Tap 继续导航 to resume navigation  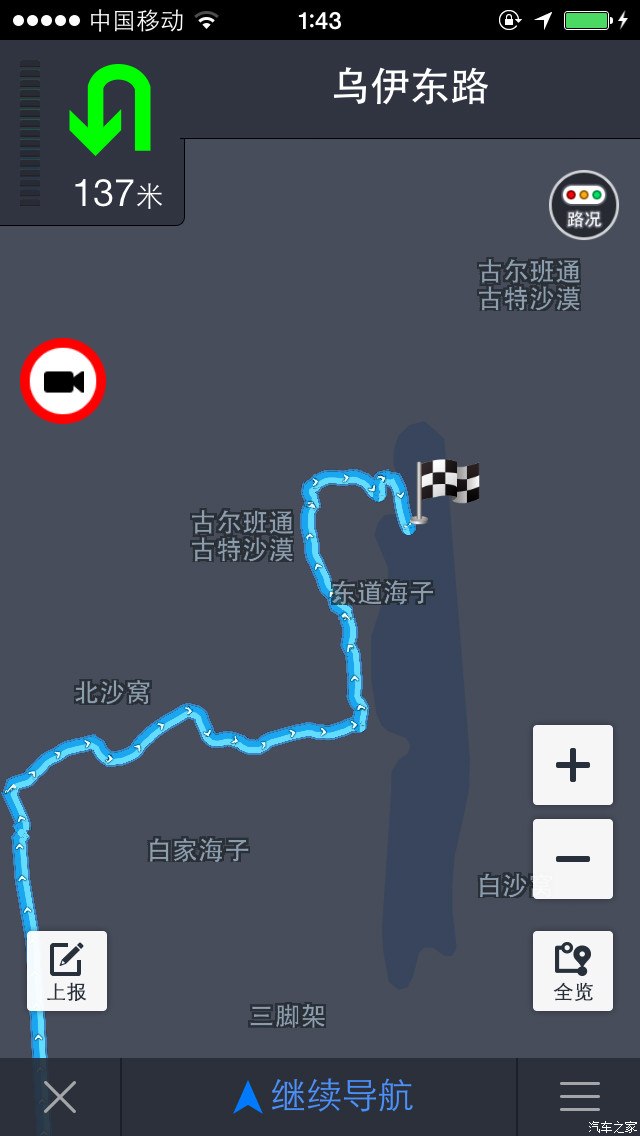[x=322, y=1097]
